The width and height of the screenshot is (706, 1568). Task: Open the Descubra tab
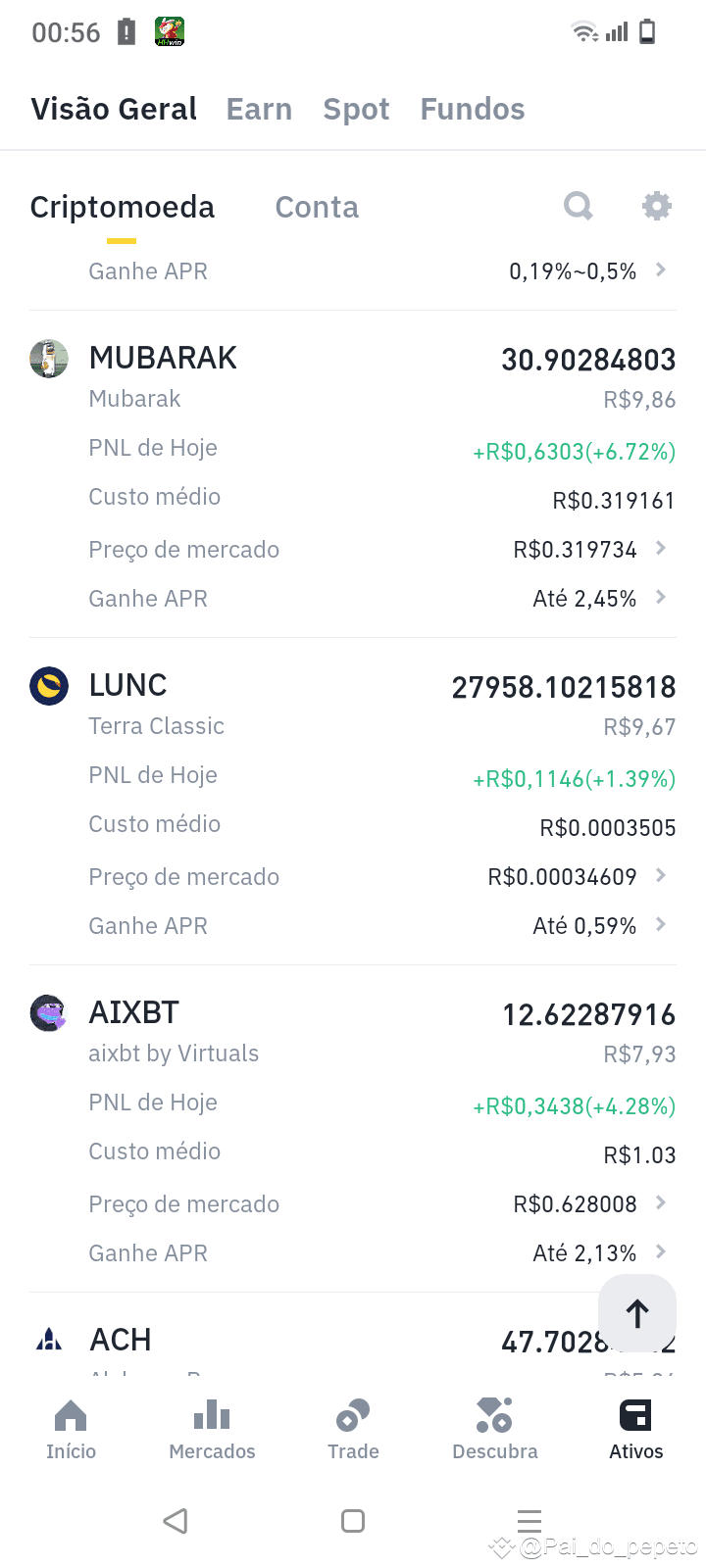click(494, 1430)
